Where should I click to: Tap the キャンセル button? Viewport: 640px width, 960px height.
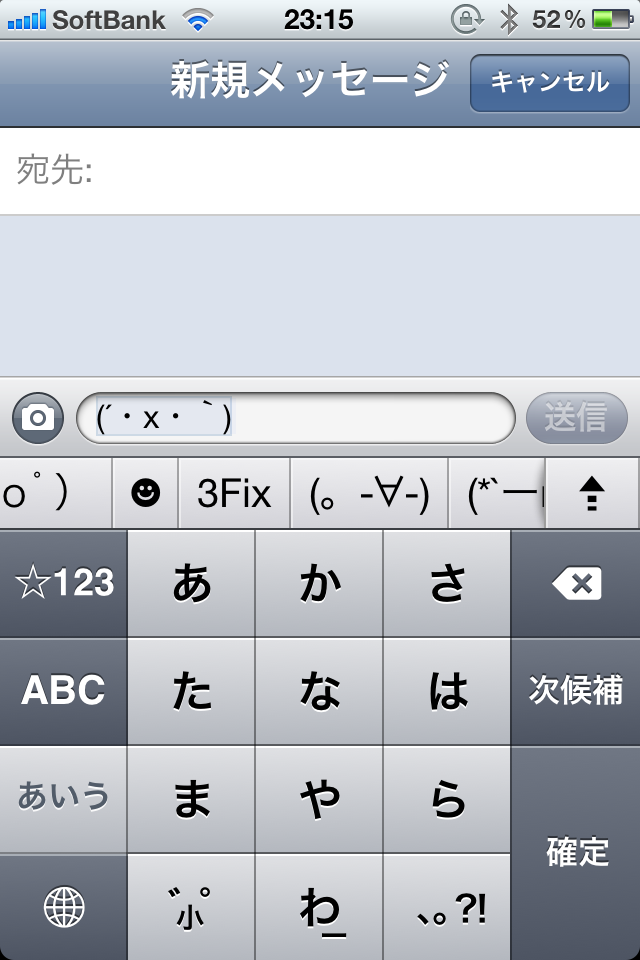coord(549,82)
